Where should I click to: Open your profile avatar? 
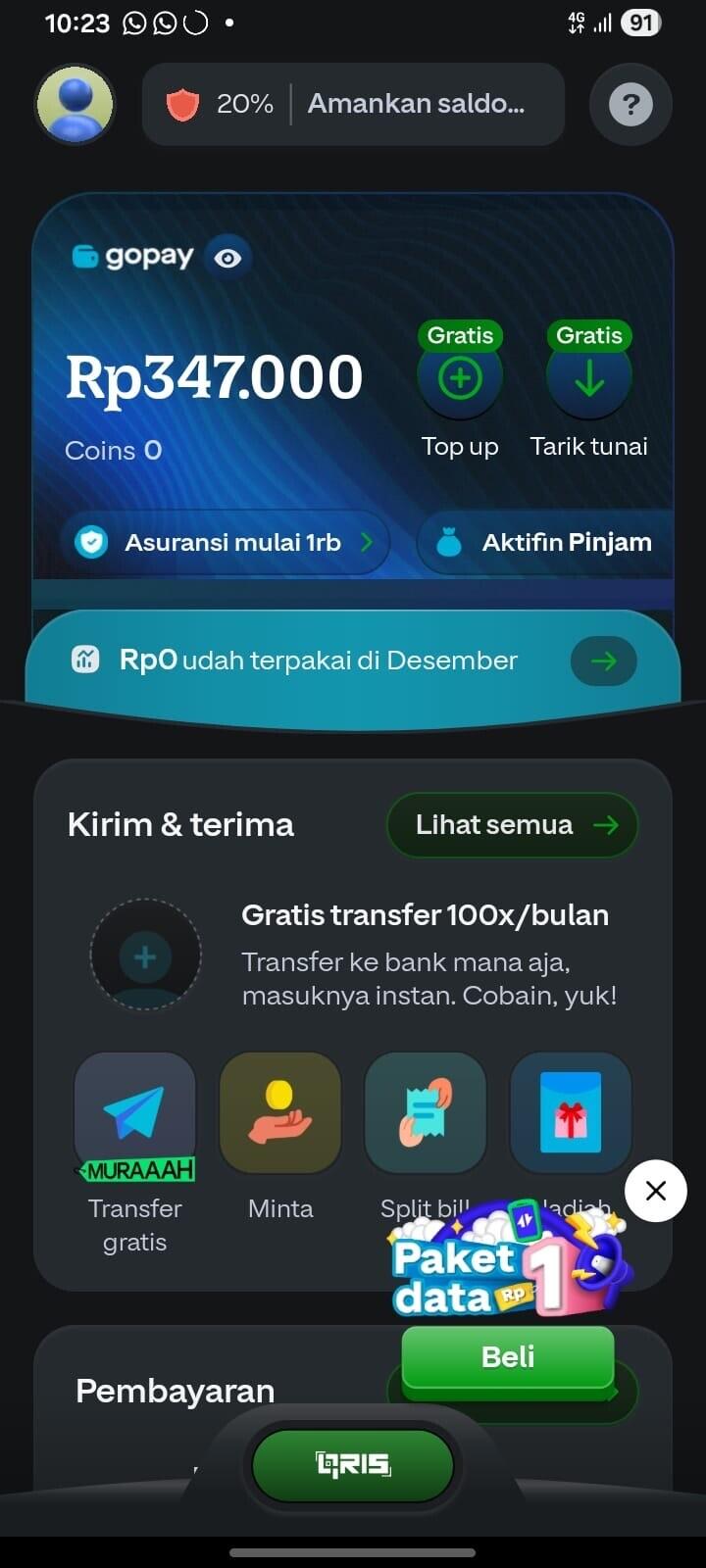[x=75, y=104]
